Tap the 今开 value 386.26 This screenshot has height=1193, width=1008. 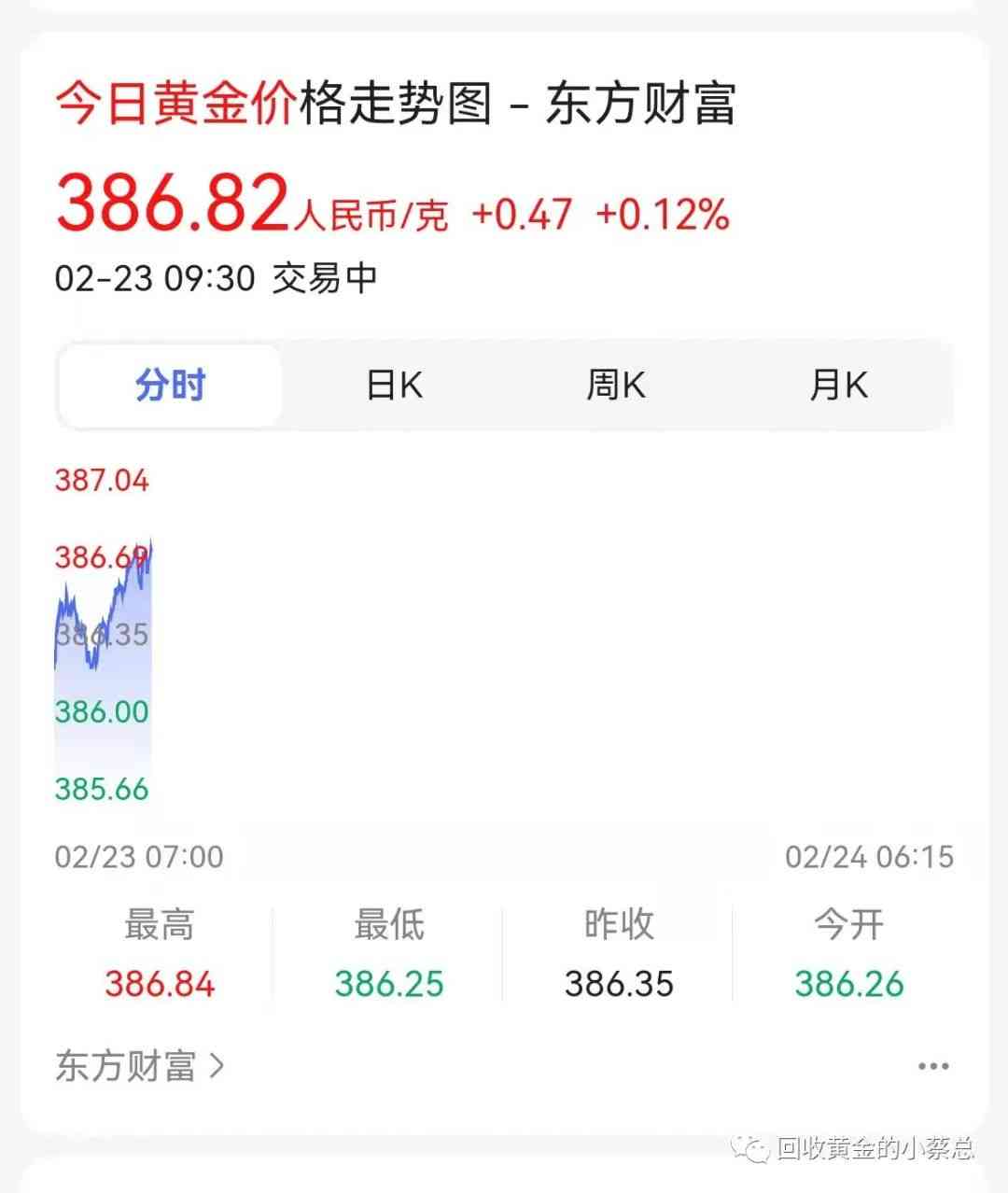click(x=847, y=982)
